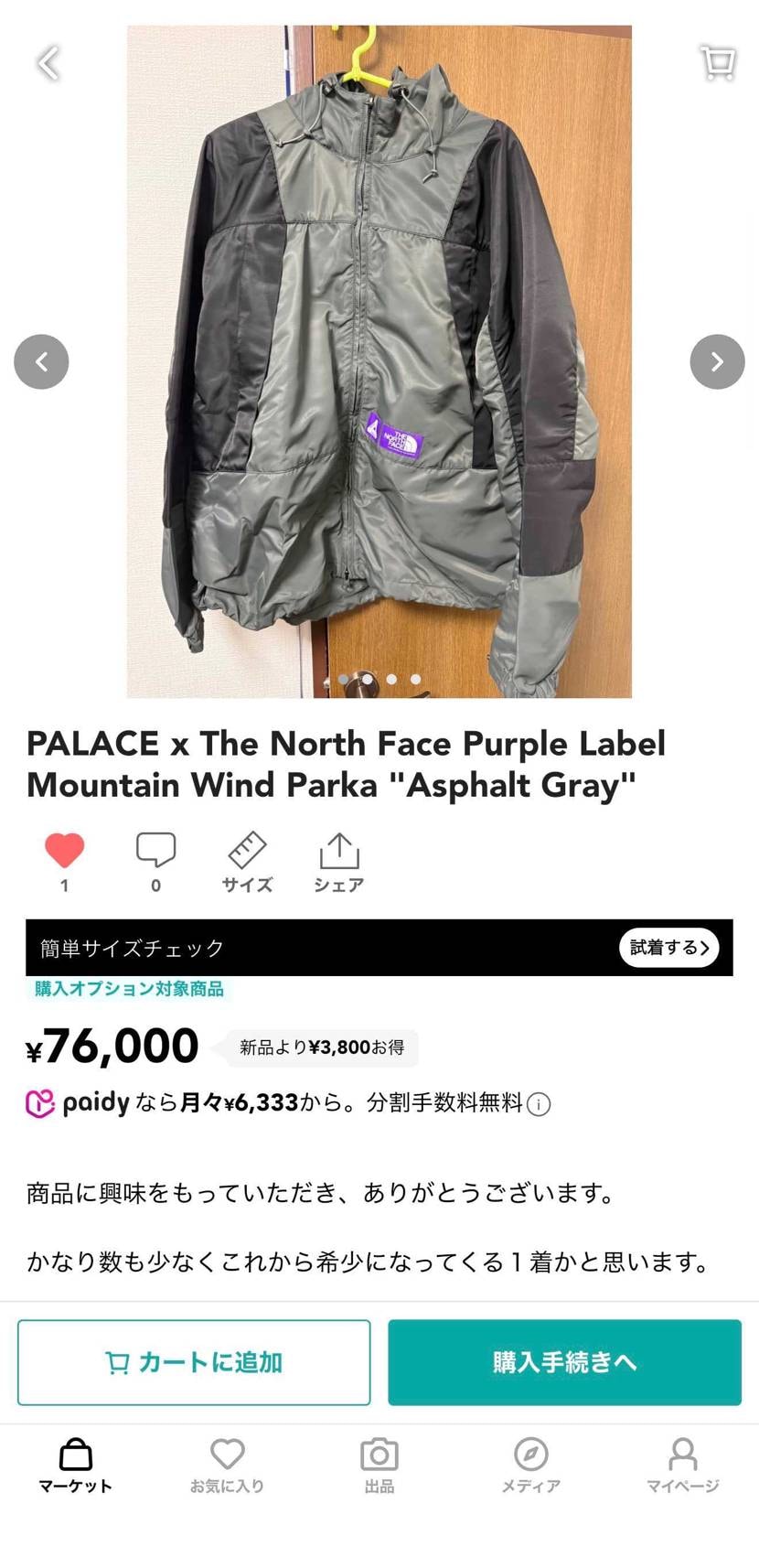Expand details via the 試着する chevron
The width and height of the screenshot is (759, 1568).
tap(668, 948)
